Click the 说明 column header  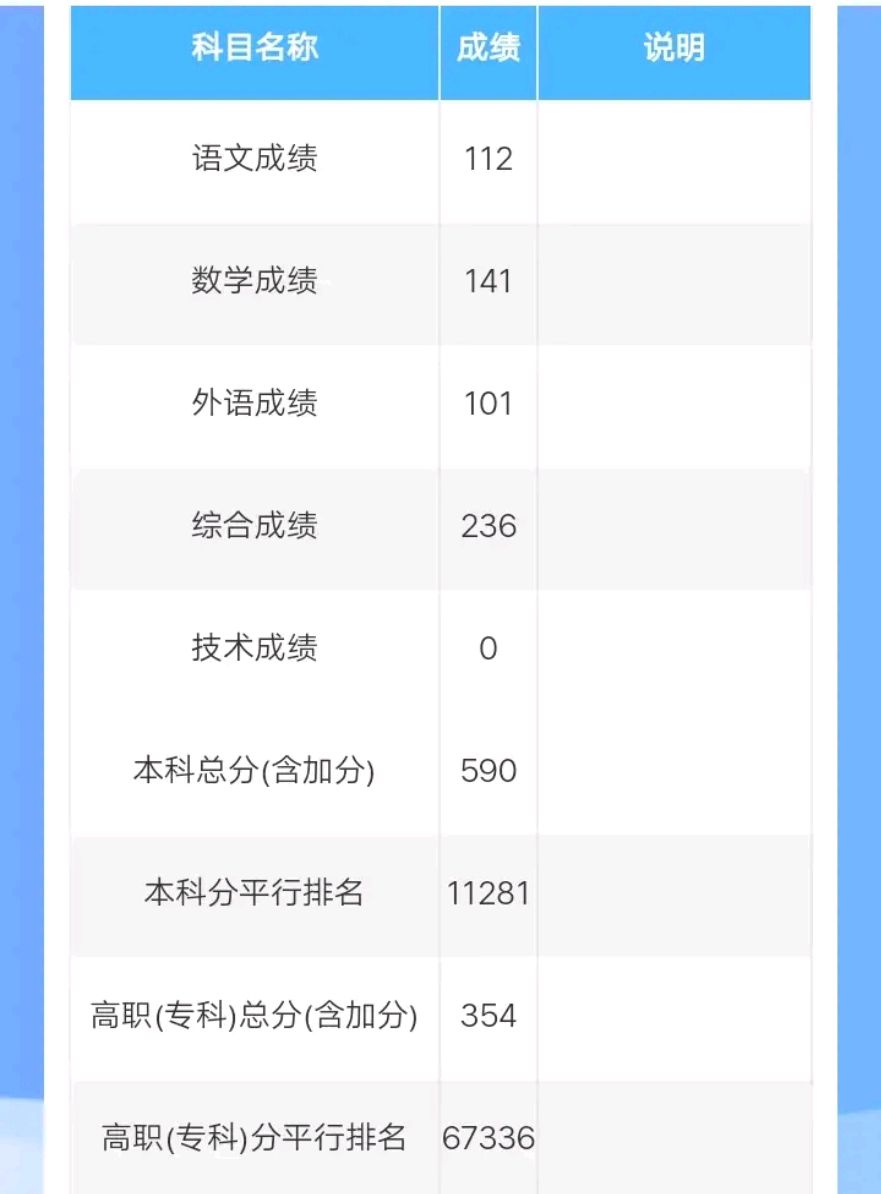(x=673, y=49)
